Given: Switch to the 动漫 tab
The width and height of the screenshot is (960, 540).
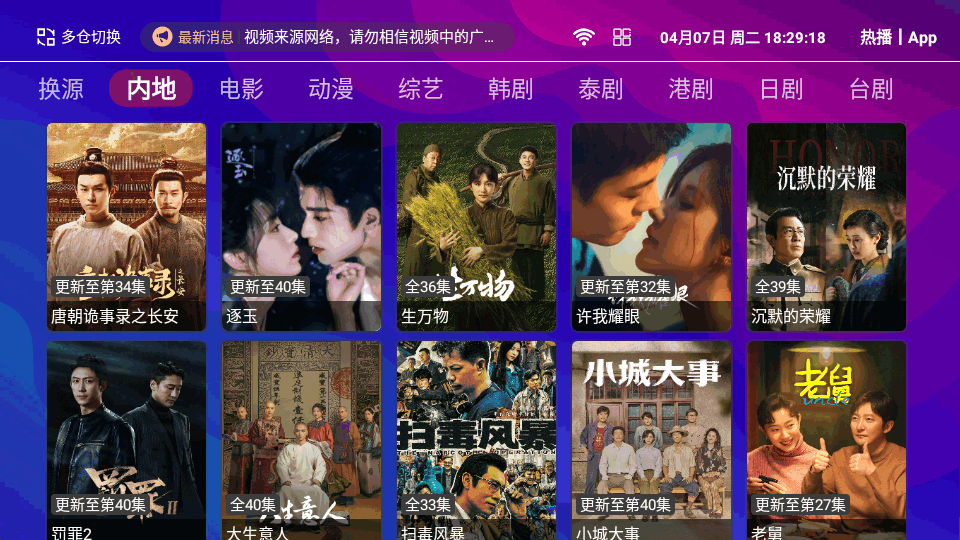Looking at the screenshot, I should click(331, 89).
